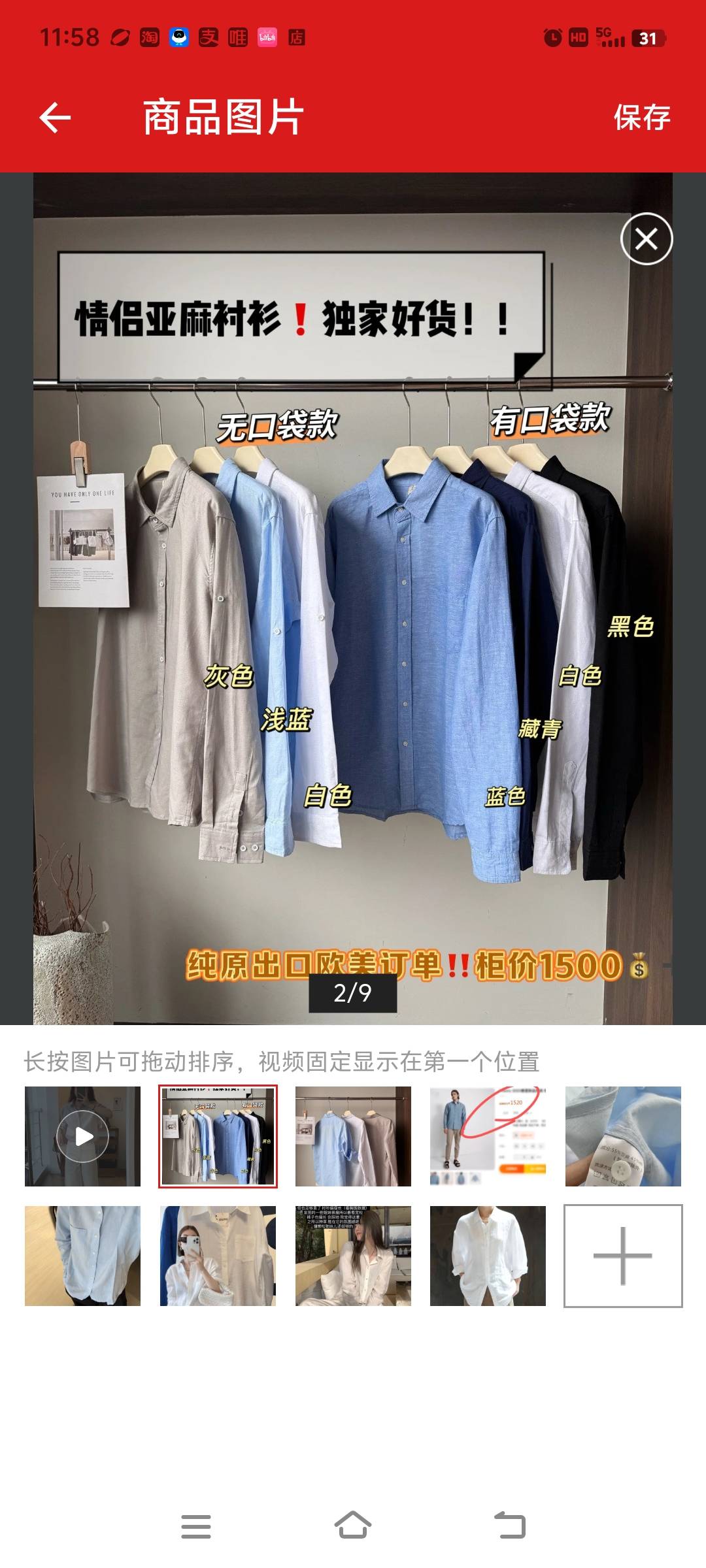The image size is (706, 1568).
Task: Select the mirror selfie white shirt thumbnail
Action: [x=218, y=1256]
